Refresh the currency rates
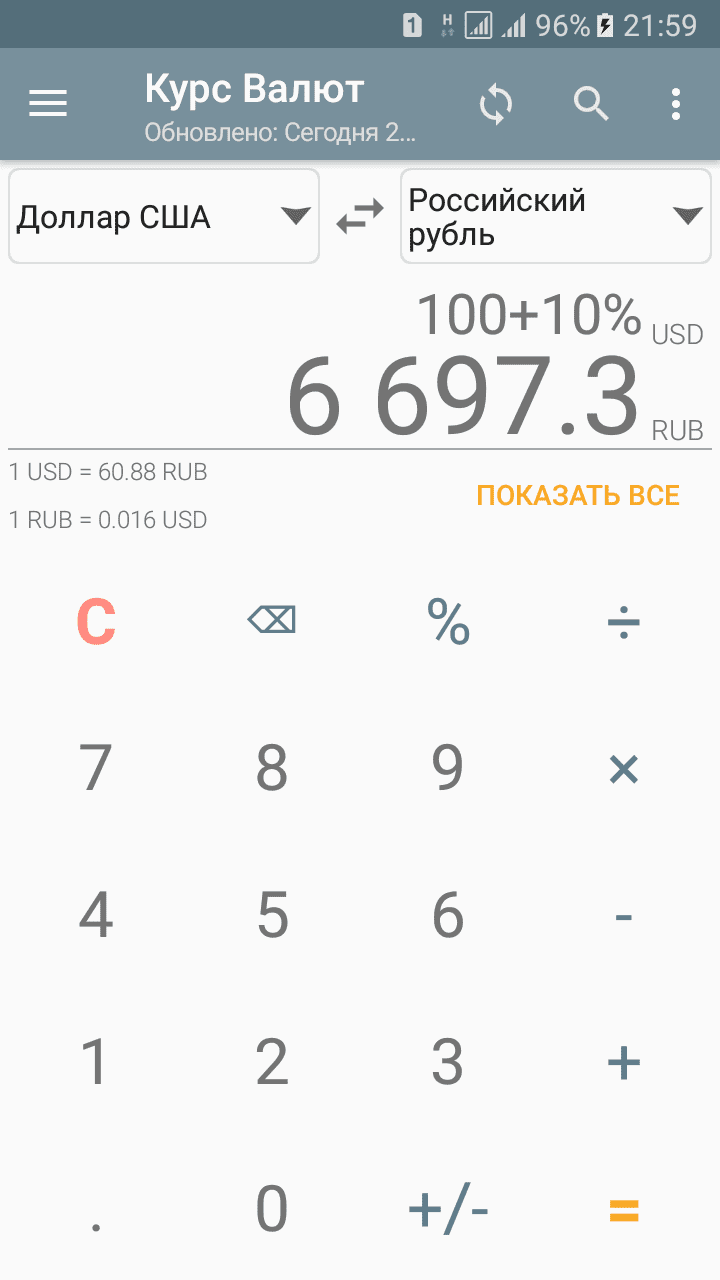The image size is (720, 1280). click(x=496, y=103)
